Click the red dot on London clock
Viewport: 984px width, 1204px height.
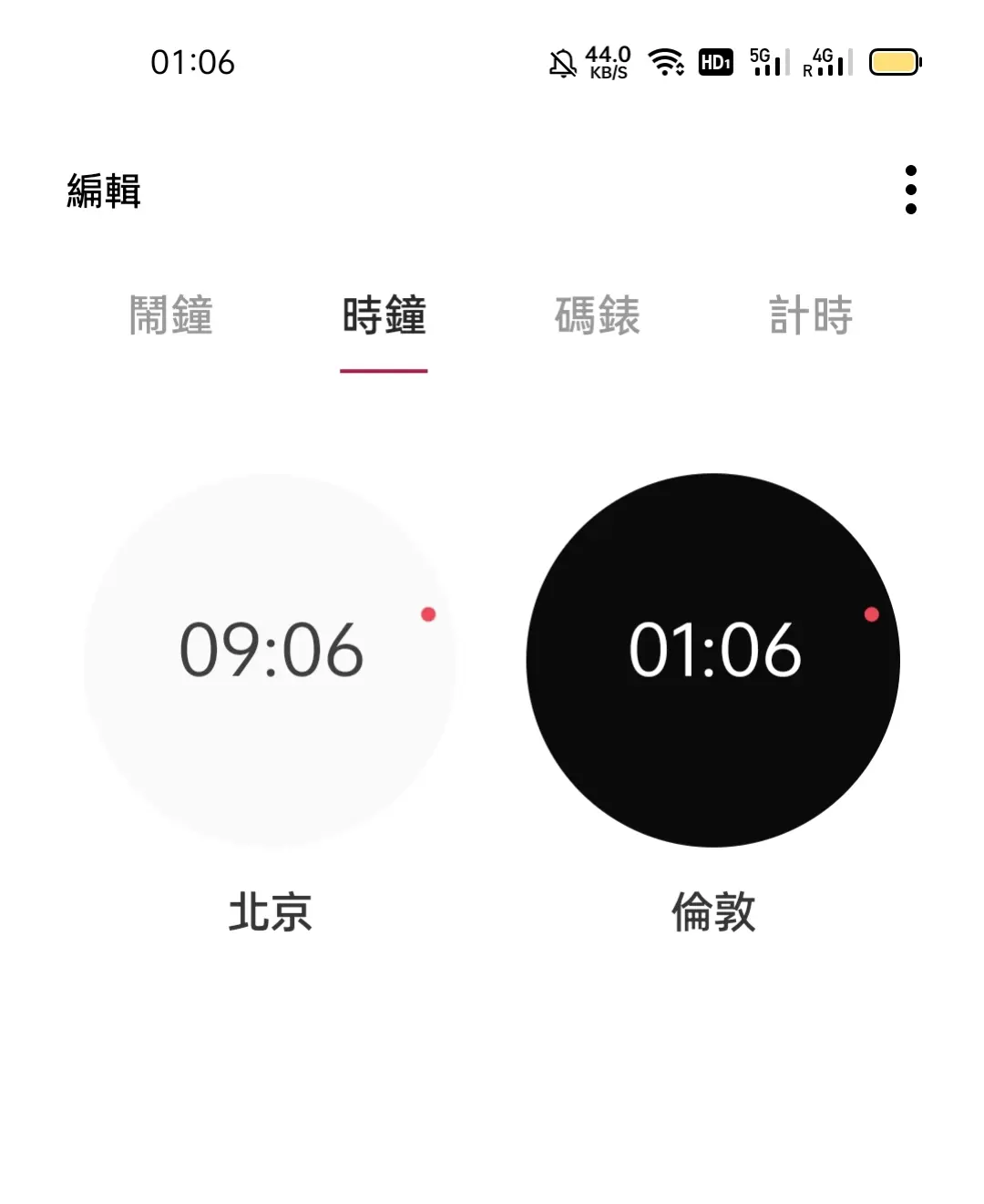(871, 614)
